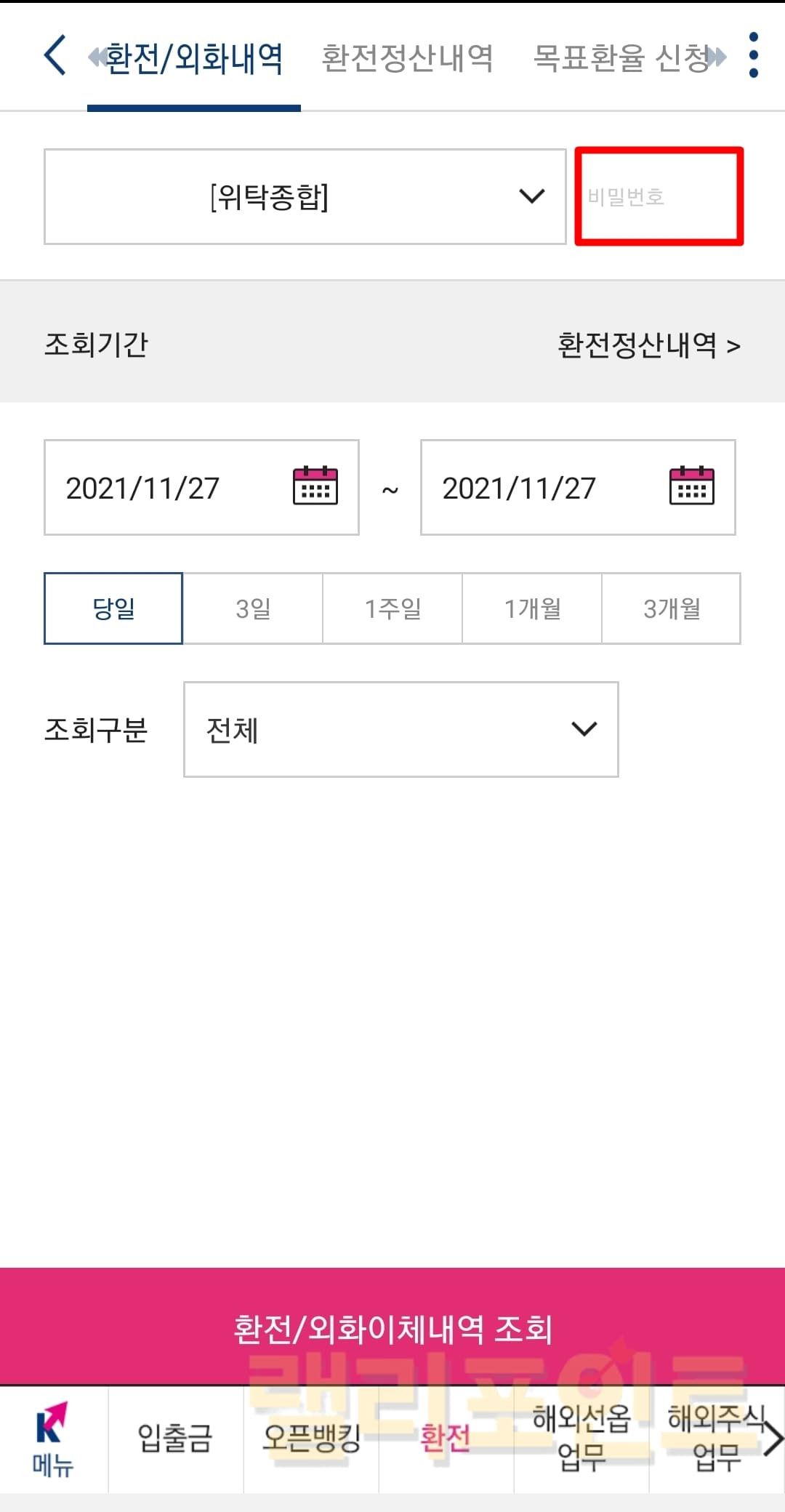The height and width of the screenshot is (1512, 785).
Task: Expand the 조회구분 전체 dropdown
Action: pyautogui.click(x=400, y=729)
